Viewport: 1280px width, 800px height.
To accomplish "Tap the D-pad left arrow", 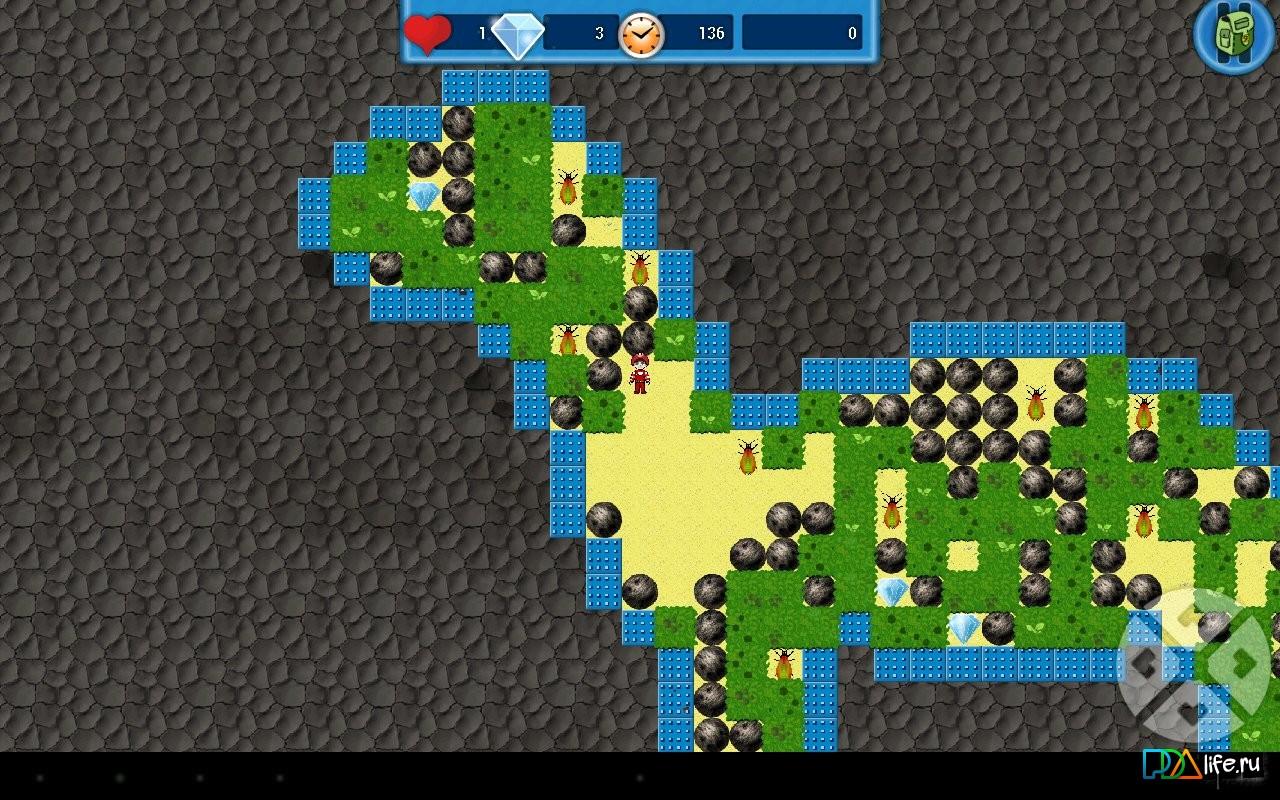I will [1144, 662].
